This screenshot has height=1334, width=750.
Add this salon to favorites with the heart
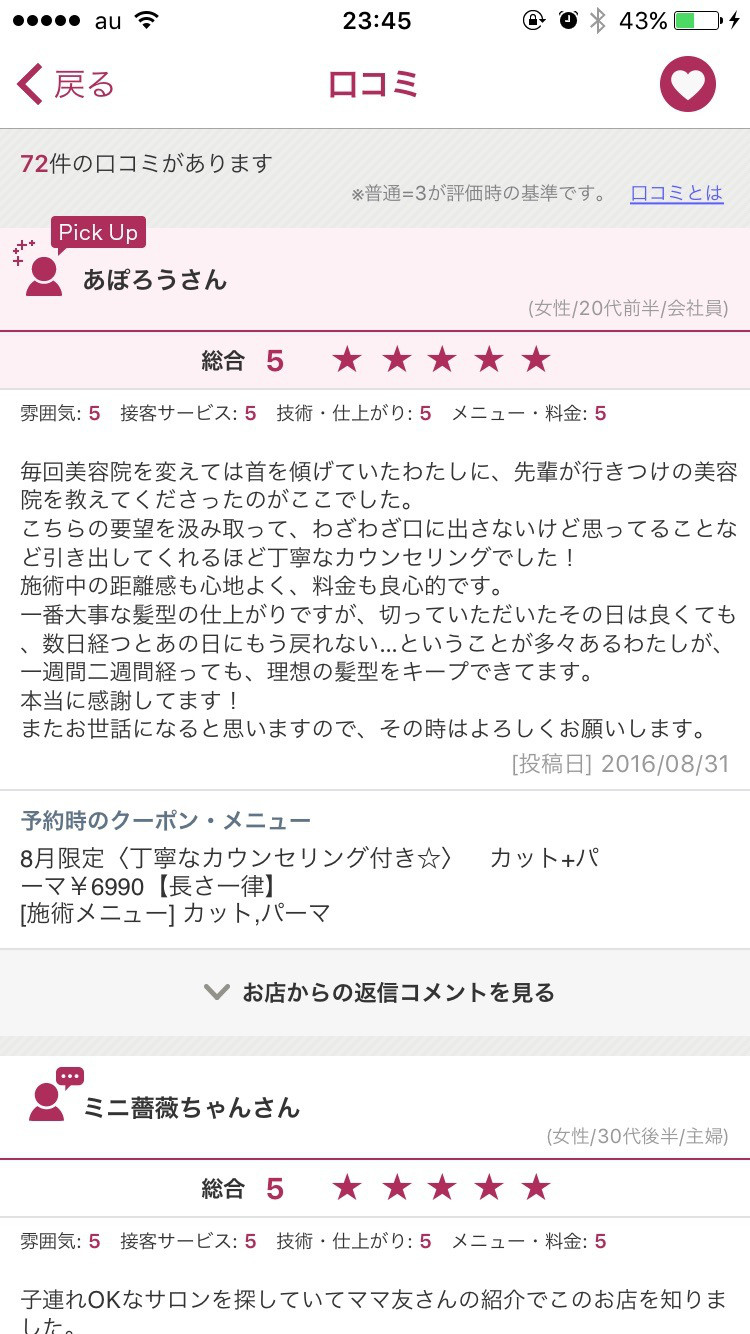pos(687,85)
